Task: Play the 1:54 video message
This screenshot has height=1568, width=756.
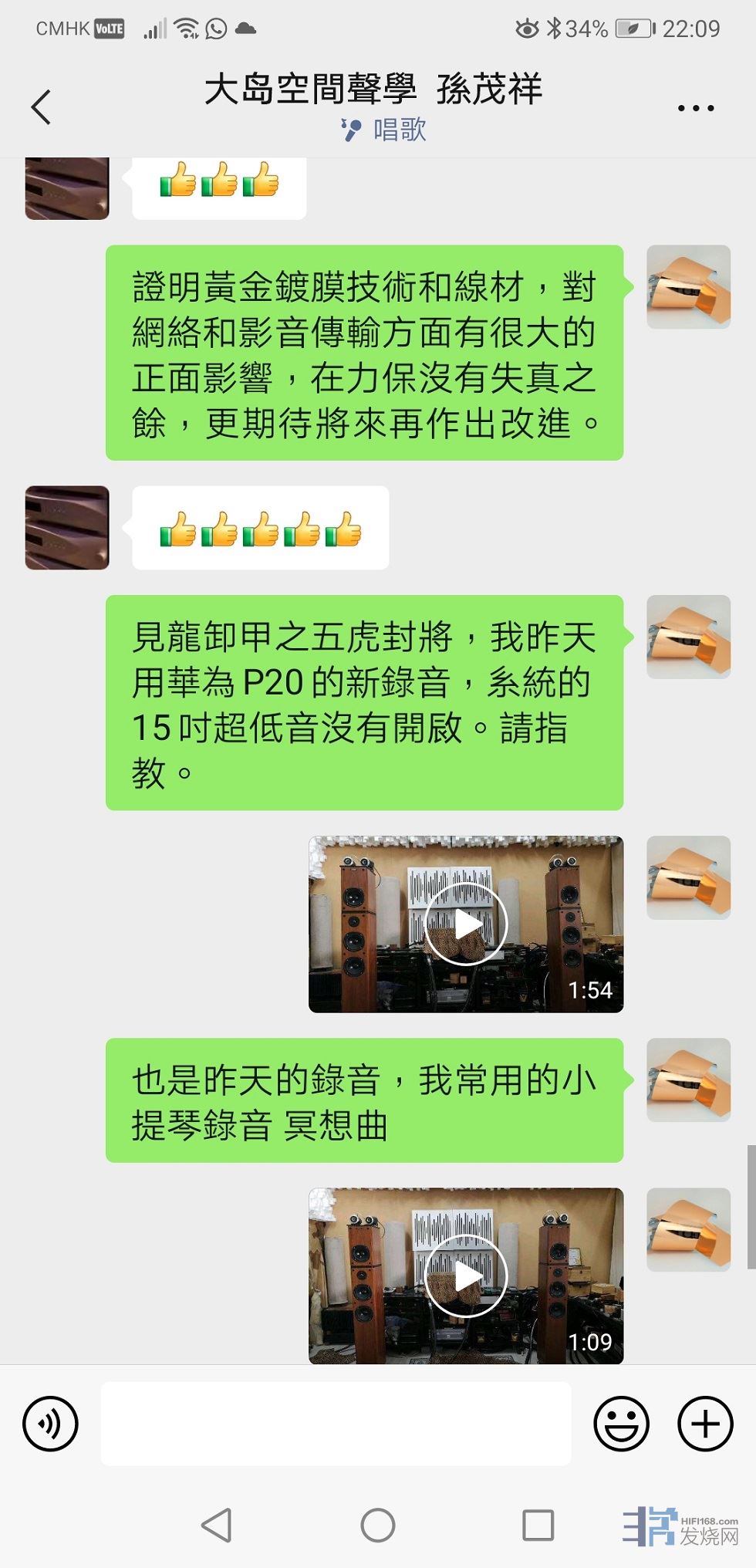Action: click(466, 924)
